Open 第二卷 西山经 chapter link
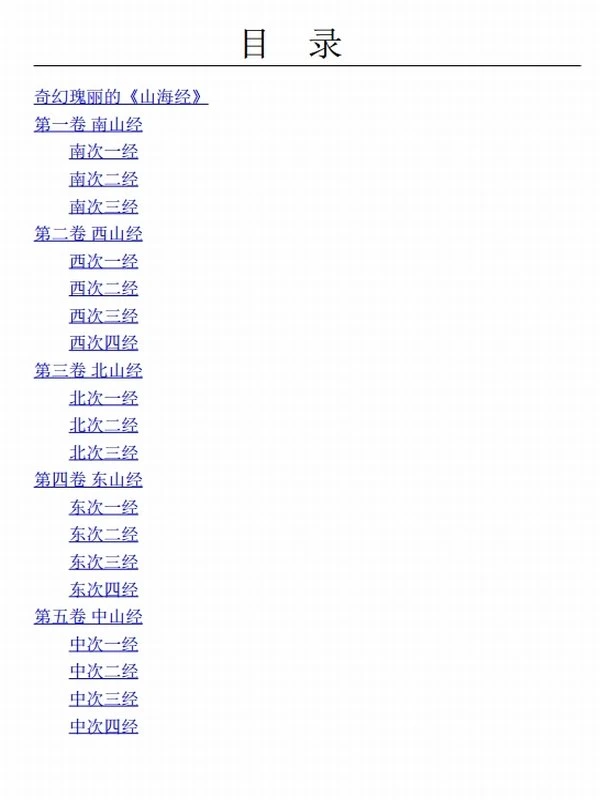Screen dimensions: 600x800 [88, 234]
